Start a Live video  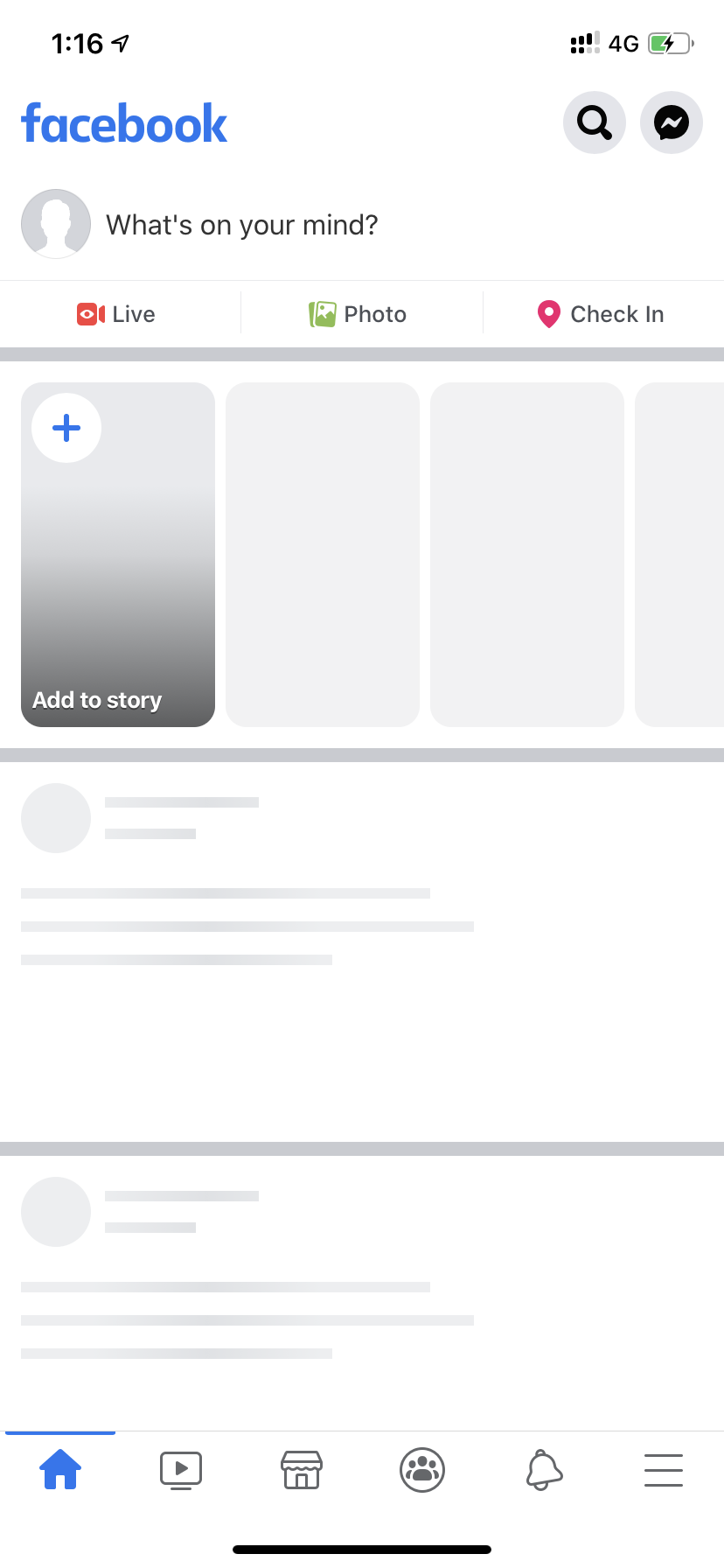pyautogui.click(x=116, y=314)
